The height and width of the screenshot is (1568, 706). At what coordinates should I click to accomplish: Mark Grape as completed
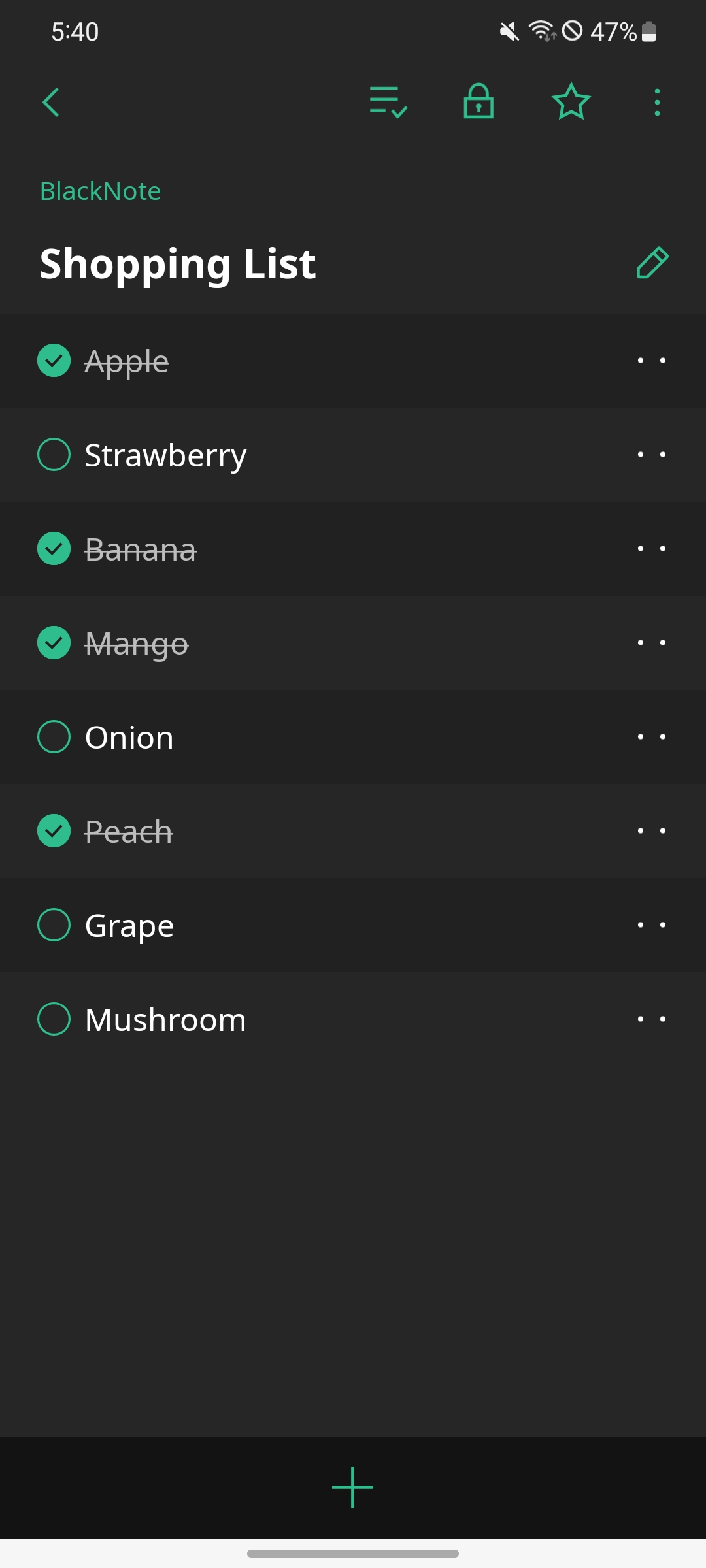point(54,924)
